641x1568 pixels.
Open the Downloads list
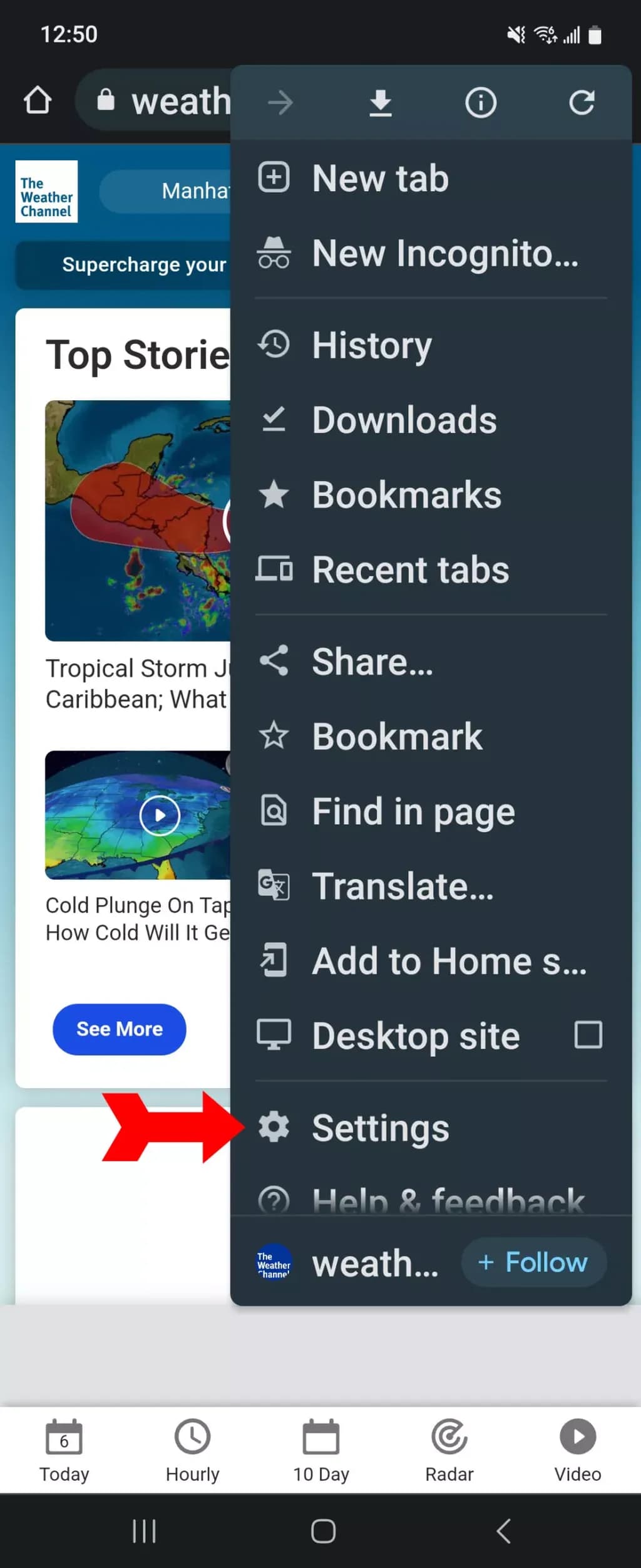[x=404, y=420]
